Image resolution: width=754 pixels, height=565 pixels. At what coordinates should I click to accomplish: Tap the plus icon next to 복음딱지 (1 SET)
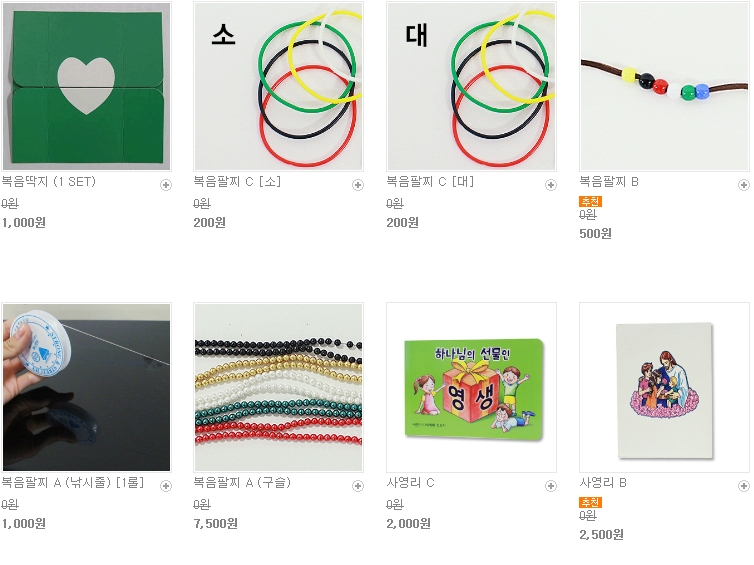[165, 185]
